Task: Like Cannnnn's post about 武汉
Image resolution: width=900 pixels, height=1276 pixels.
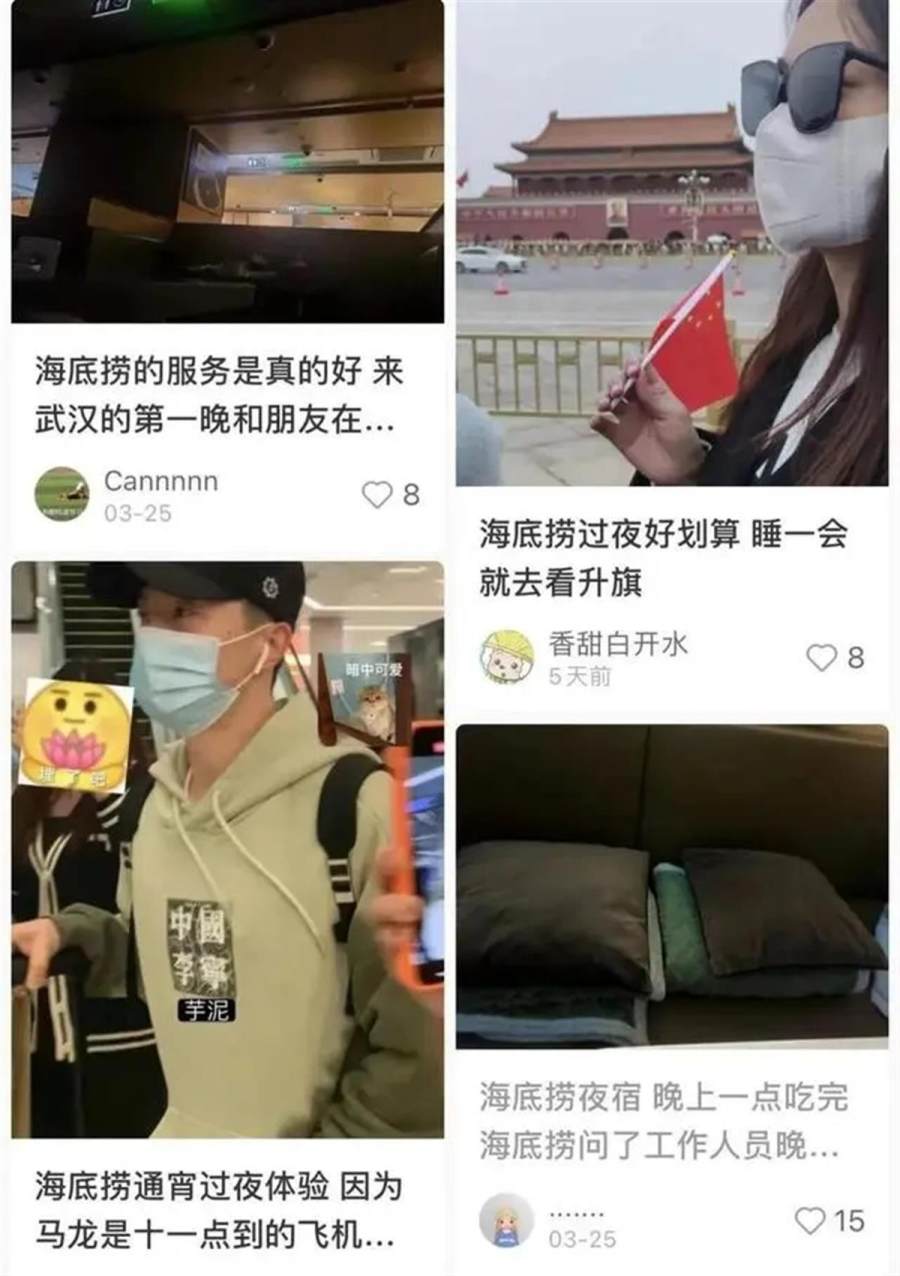Action: click(377, 495)
